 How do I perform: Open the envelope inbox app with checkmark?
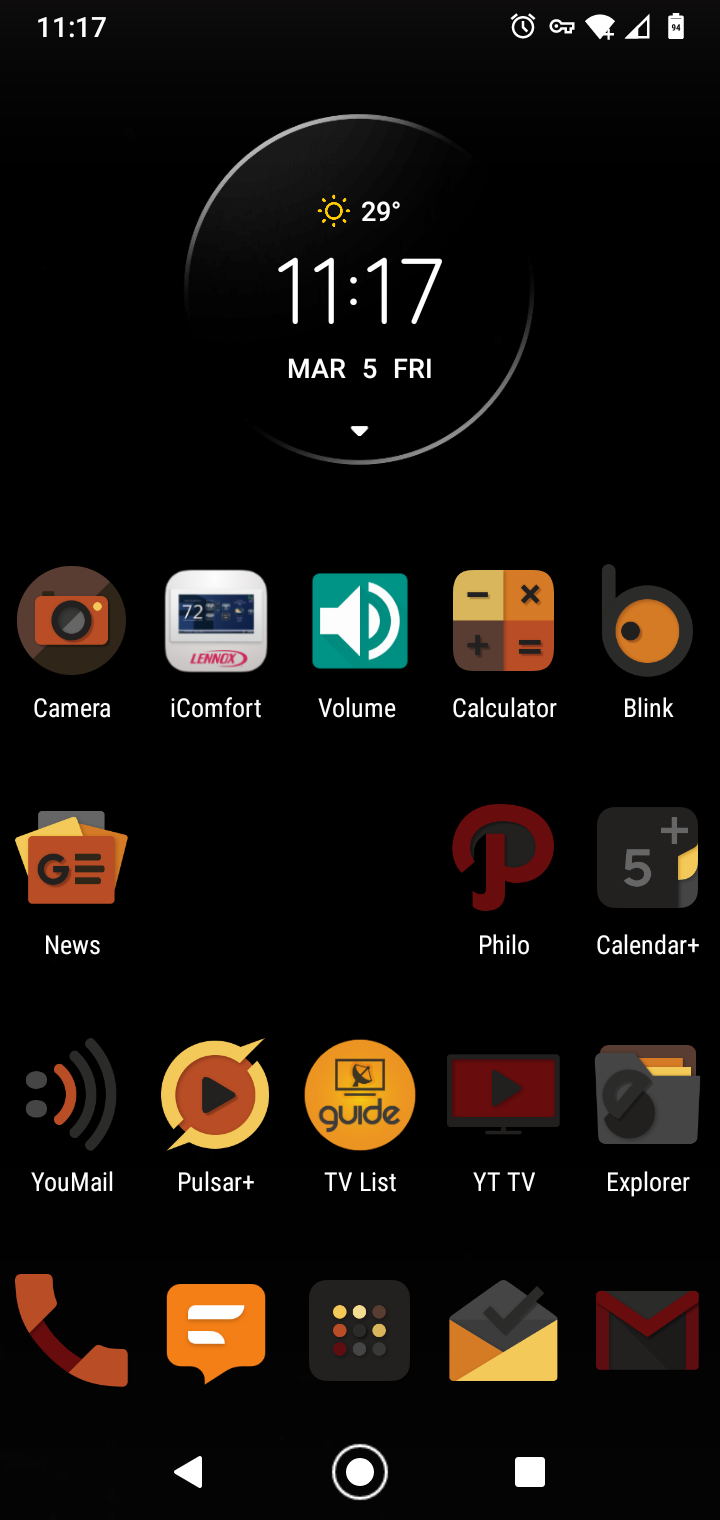504,1330
